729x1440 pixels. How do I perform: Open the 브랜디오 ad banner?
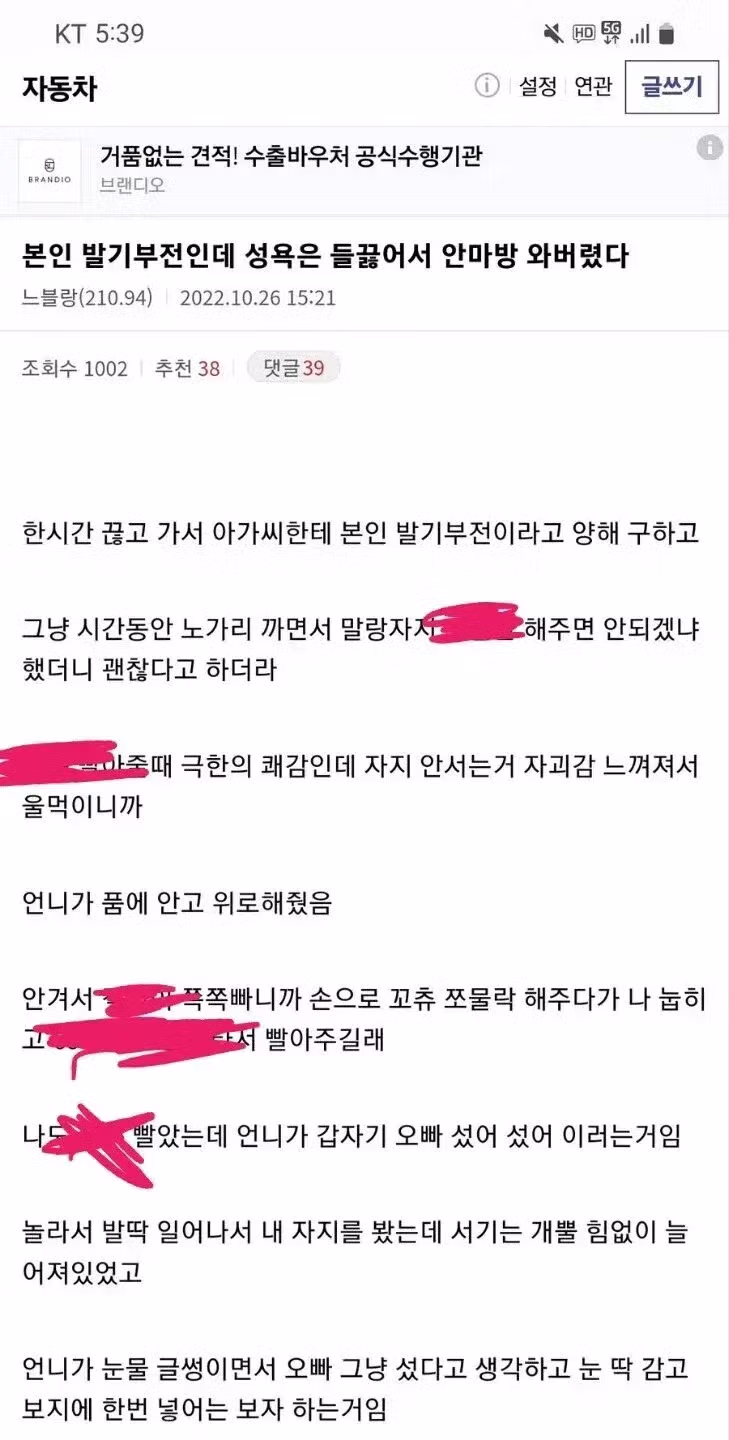pyautogui.click(x=290, y=169)
